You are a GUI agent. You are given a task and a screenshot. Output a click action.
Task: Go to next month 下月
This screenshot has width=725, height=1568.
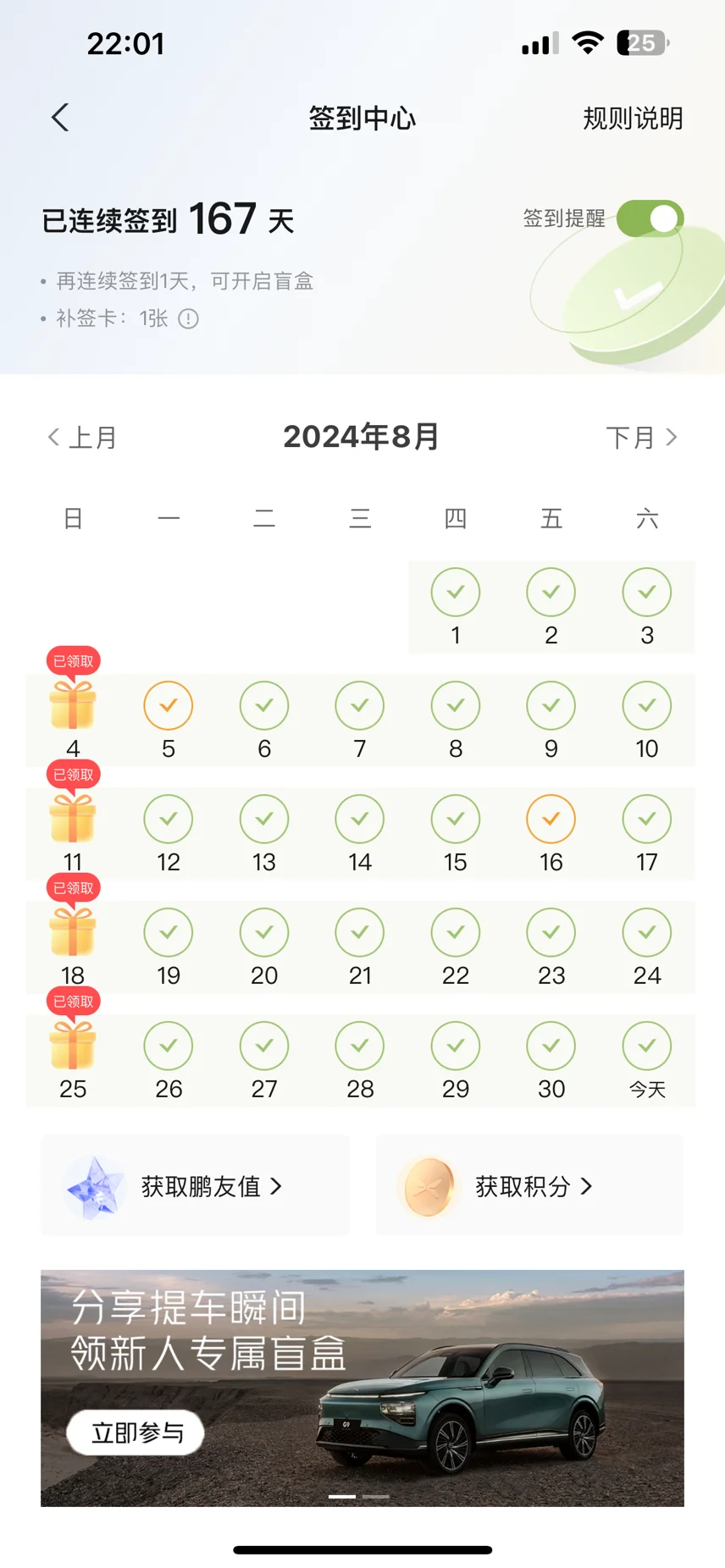click(641, 438)
